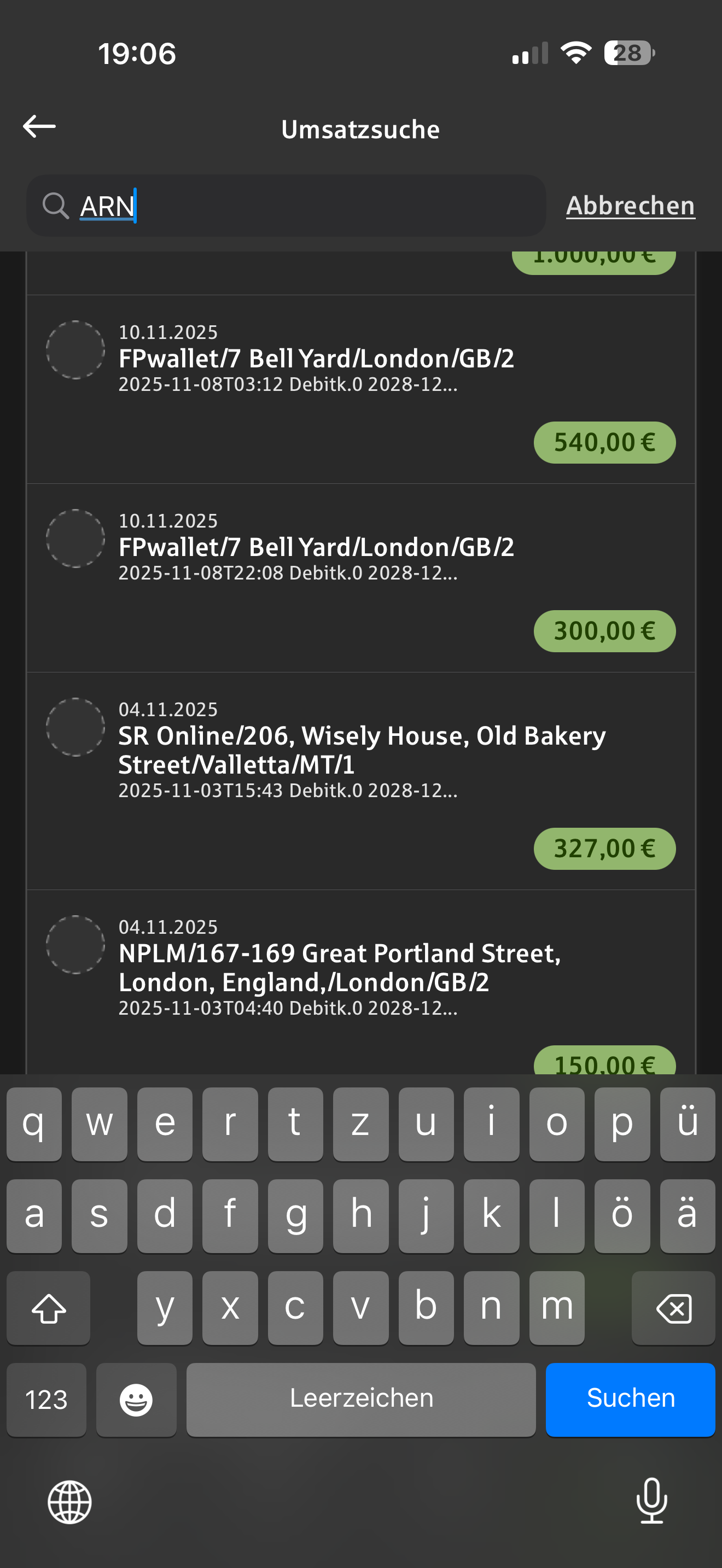Screen dimensions: 722x1568
Task: Cancel search via Abbrechen
Action: [x=630, y=206]
